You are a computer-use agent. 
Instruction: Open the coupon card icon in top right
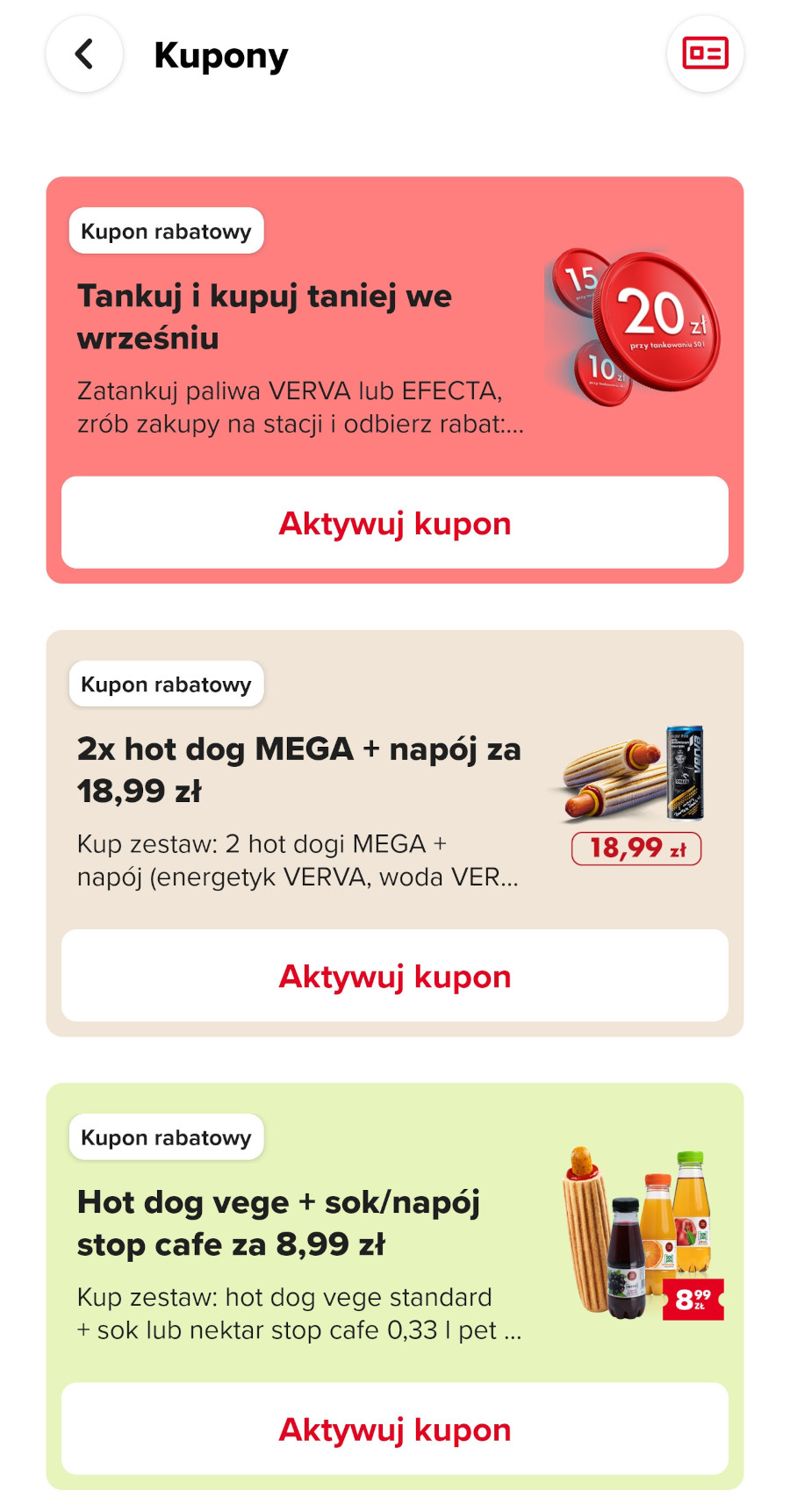[705, 54]
